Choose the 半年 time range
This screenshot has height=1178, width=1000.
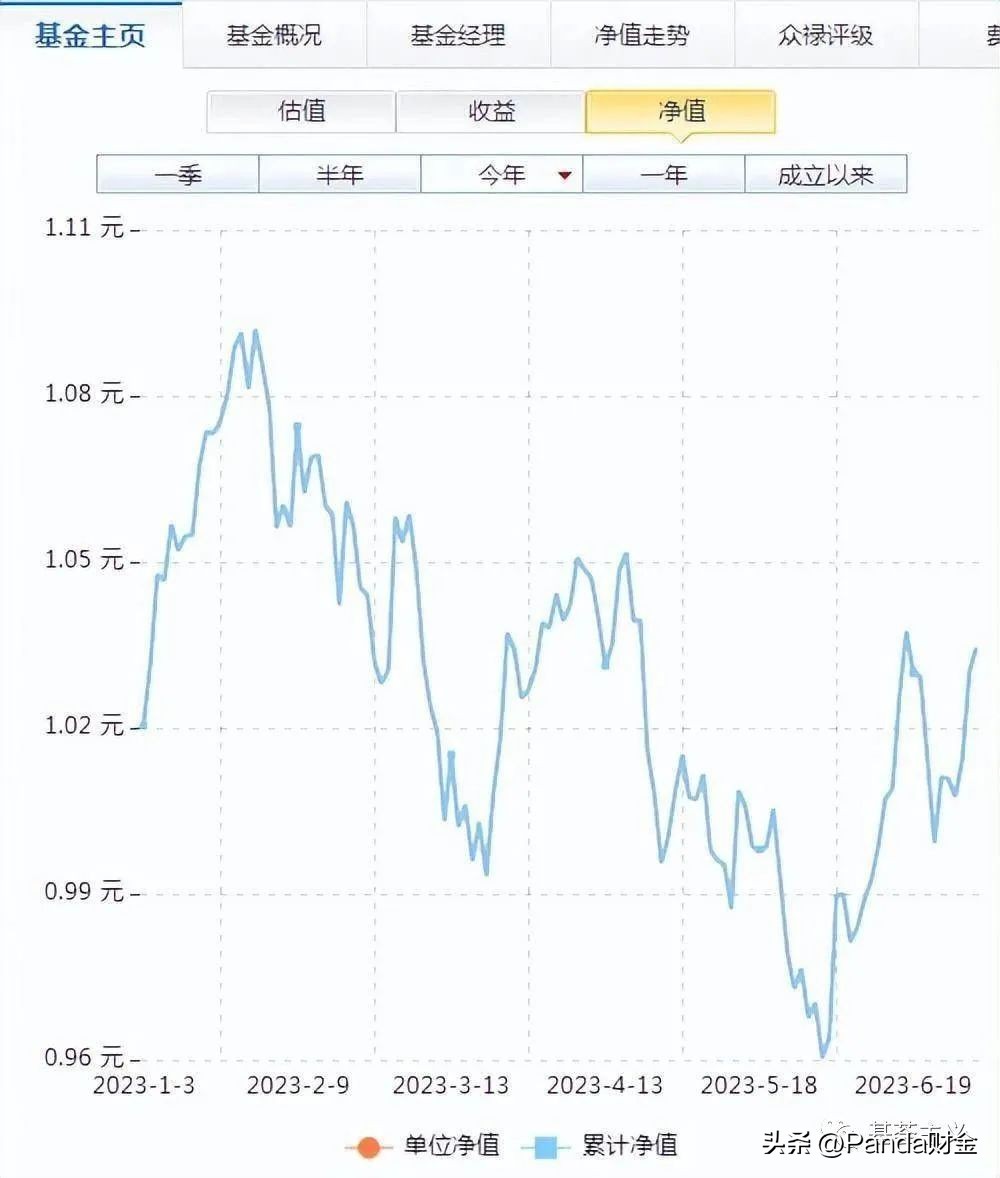339,173
